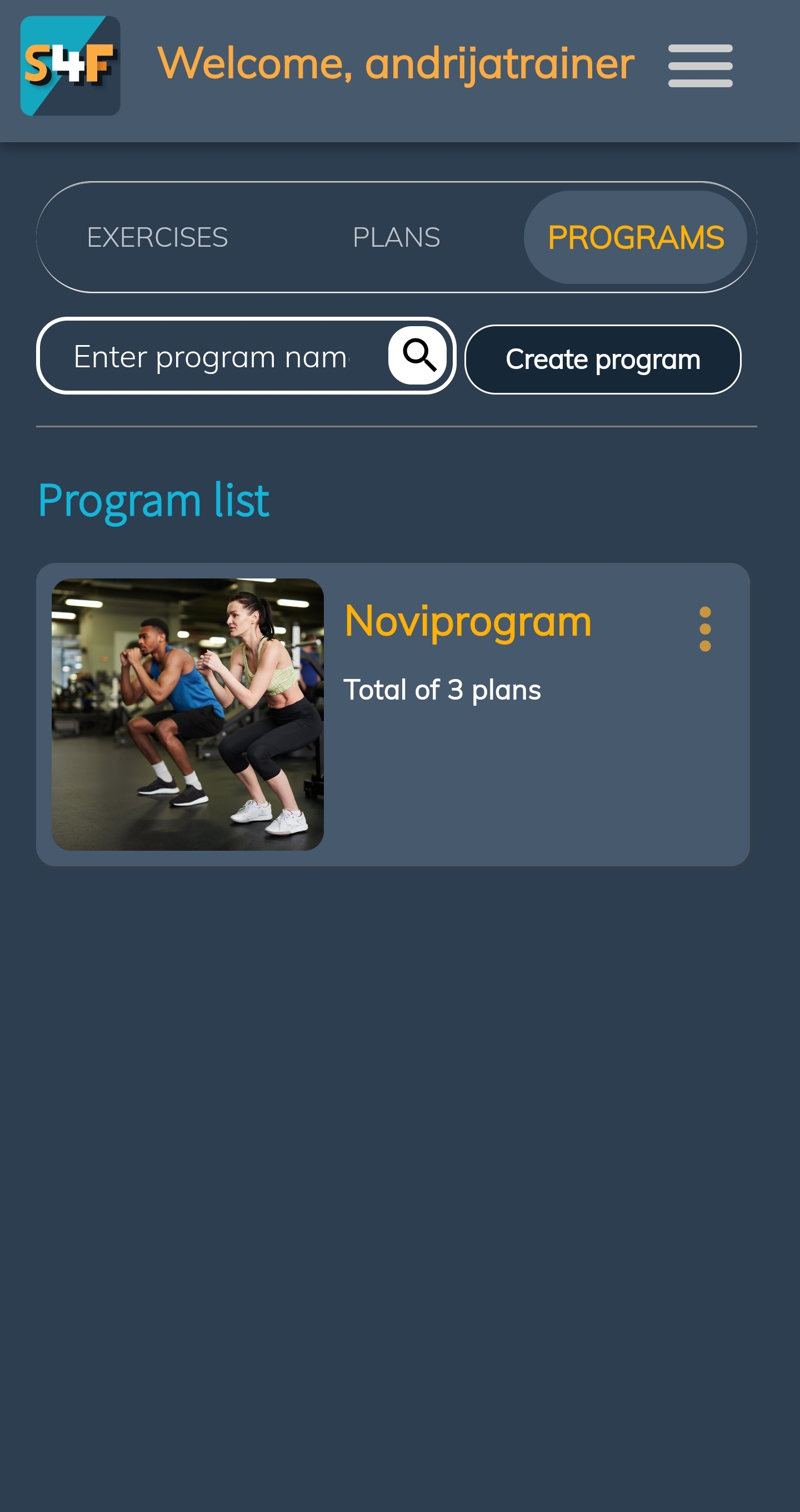The width and height of the screenshot is (800, 1512).
Task: Tap the S4F logo
Action: (x=71, y=66)
